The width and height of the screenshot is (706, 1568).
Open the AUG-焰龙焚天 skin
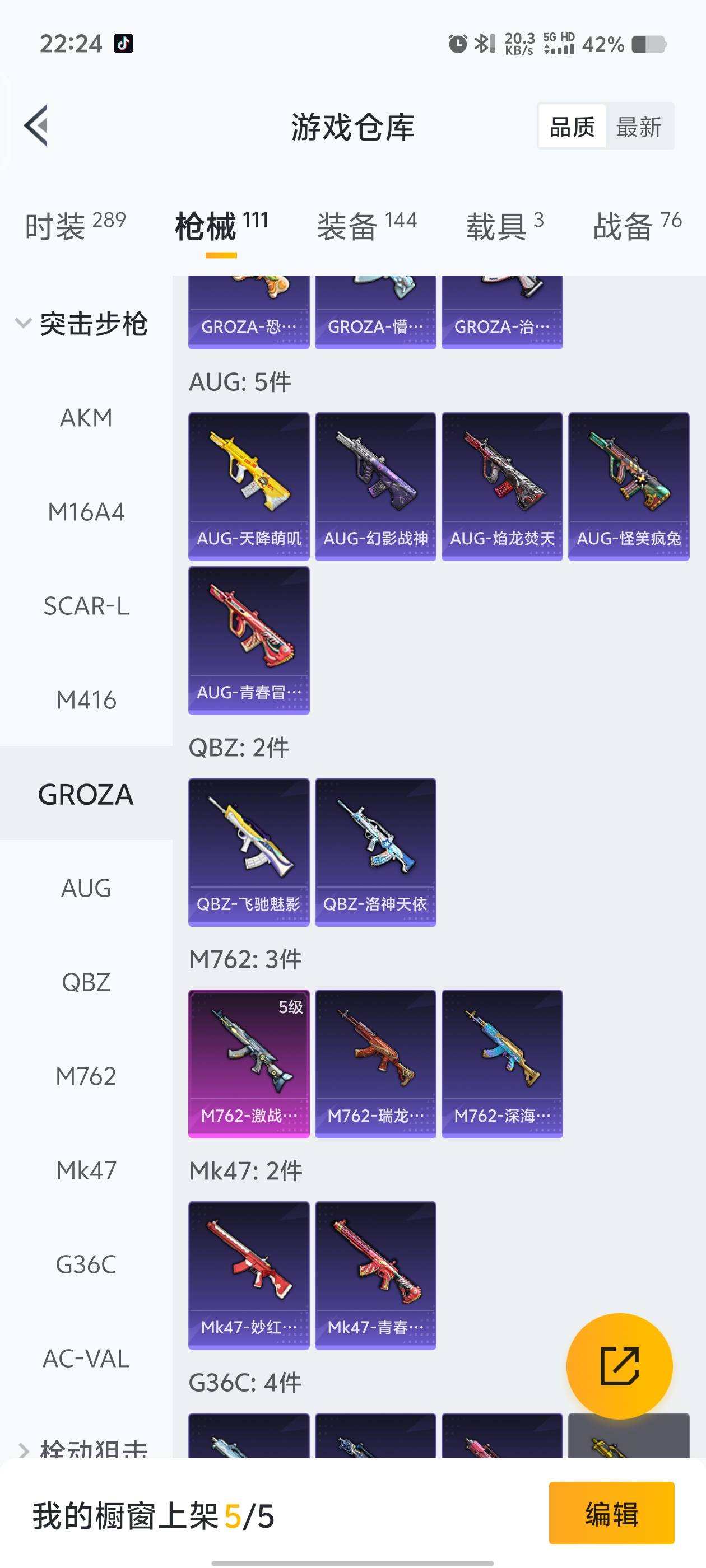point(502,486)
